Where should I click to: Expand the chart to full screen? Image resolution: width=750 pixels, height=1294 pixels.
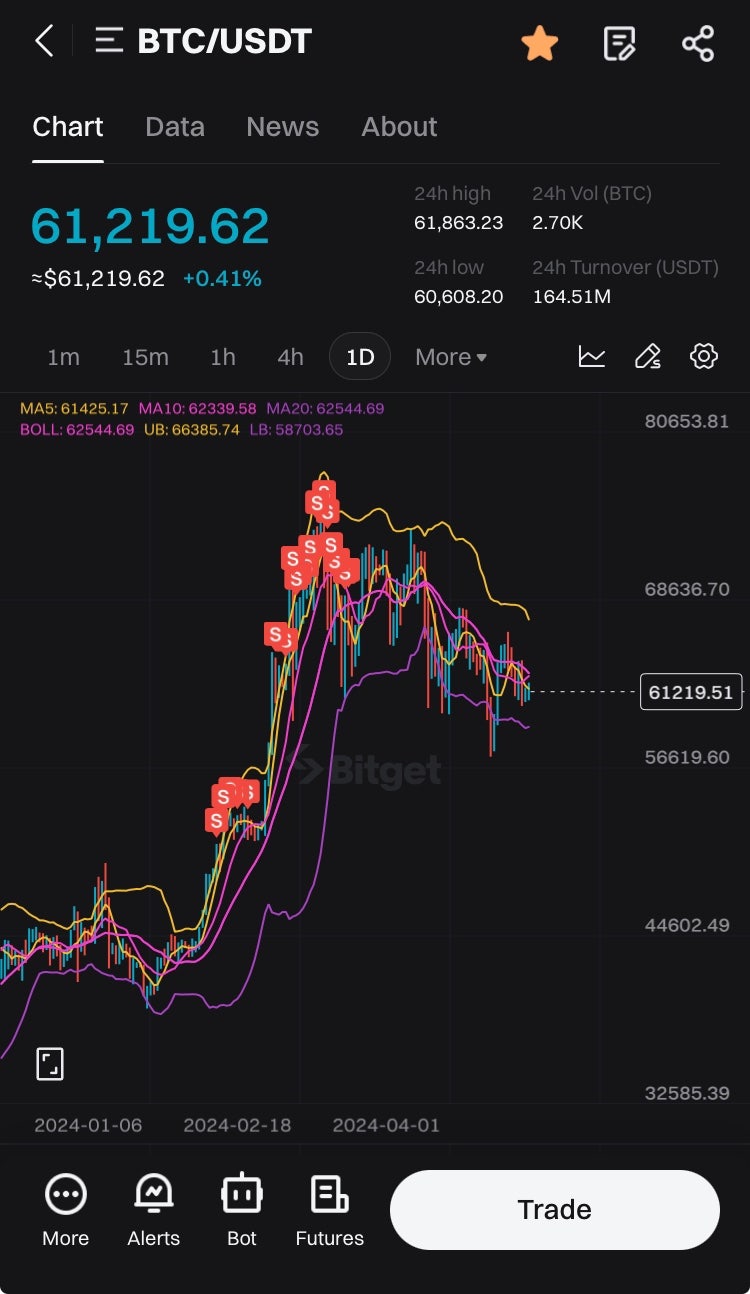click(x=50, y=1064)
